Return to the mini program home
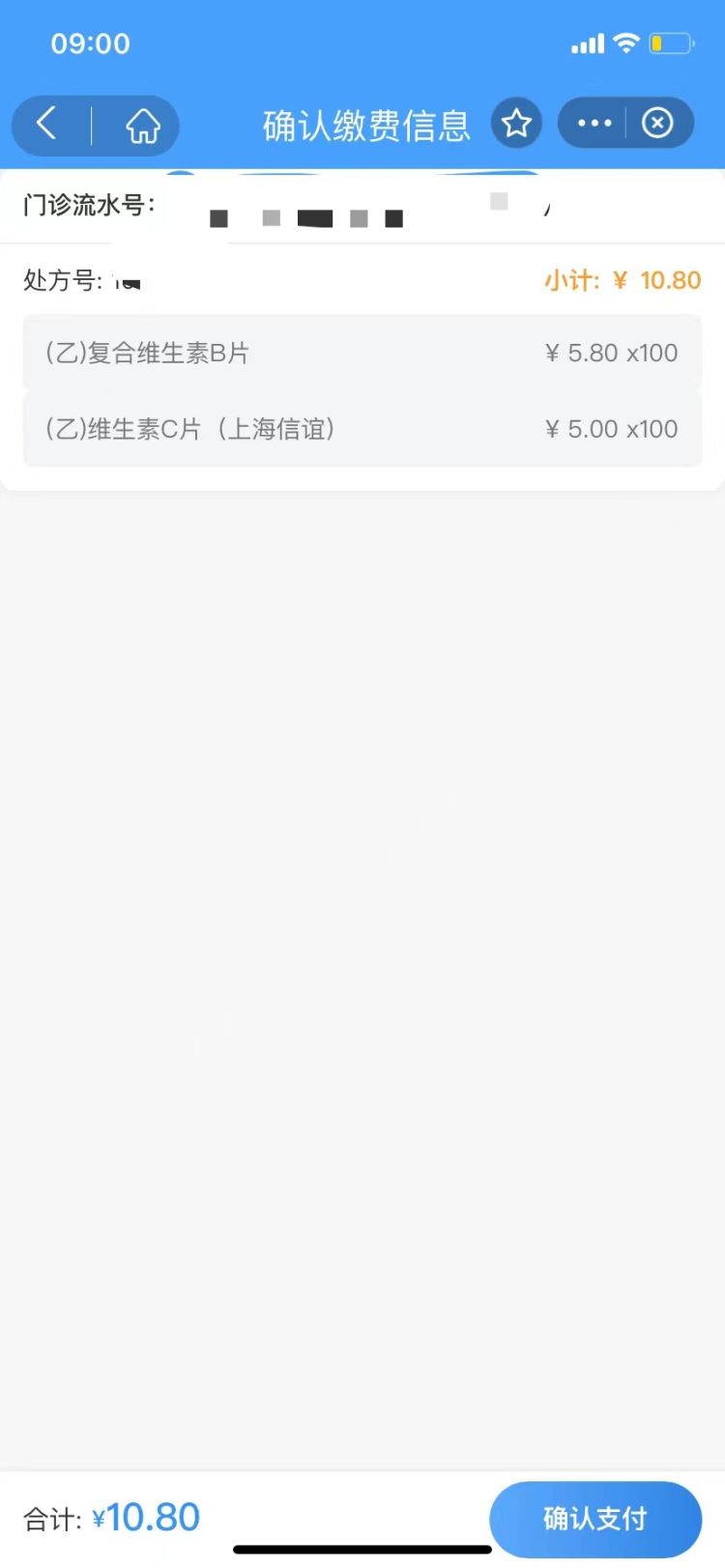The image size is (725, 1568). point(143,126)
